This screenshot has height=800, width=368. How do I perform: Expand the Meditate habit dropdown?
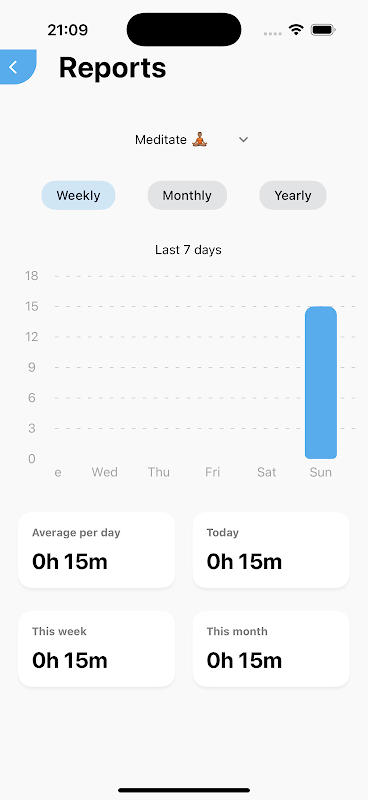tap(191, 140)
